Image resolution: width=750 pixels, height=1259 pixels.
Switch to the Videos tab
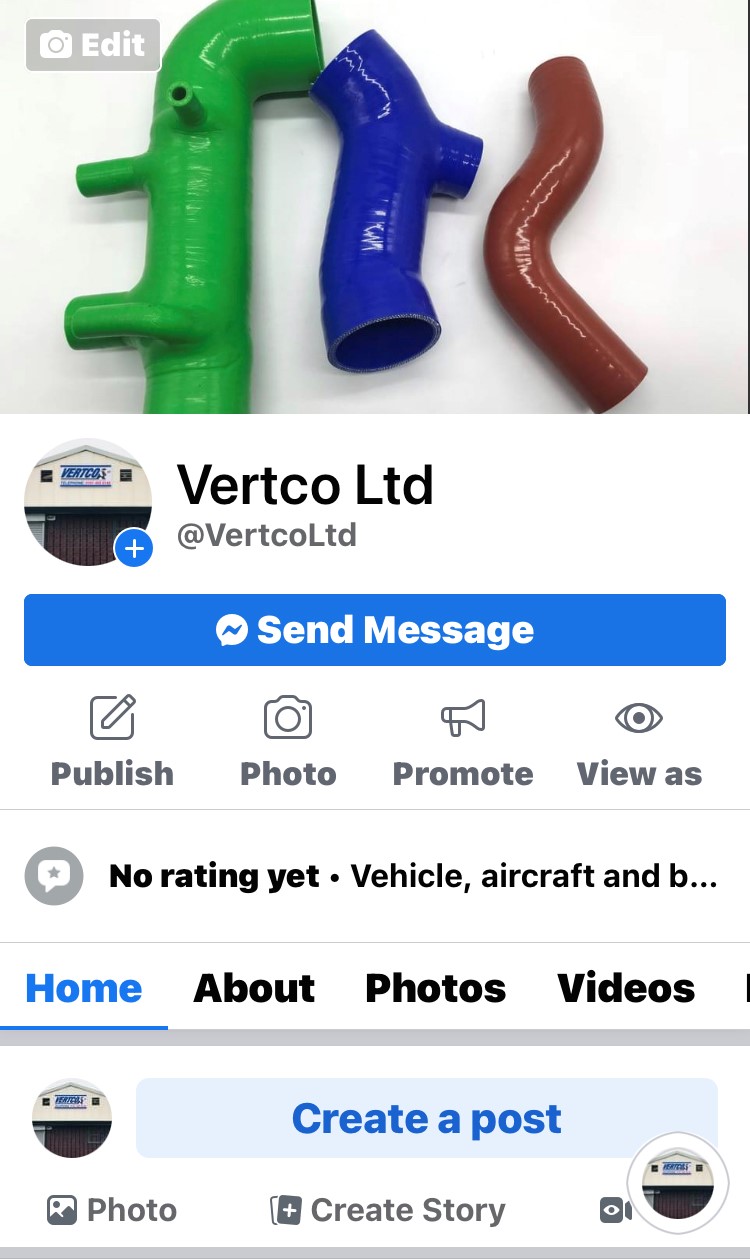[x=626, y=988]
